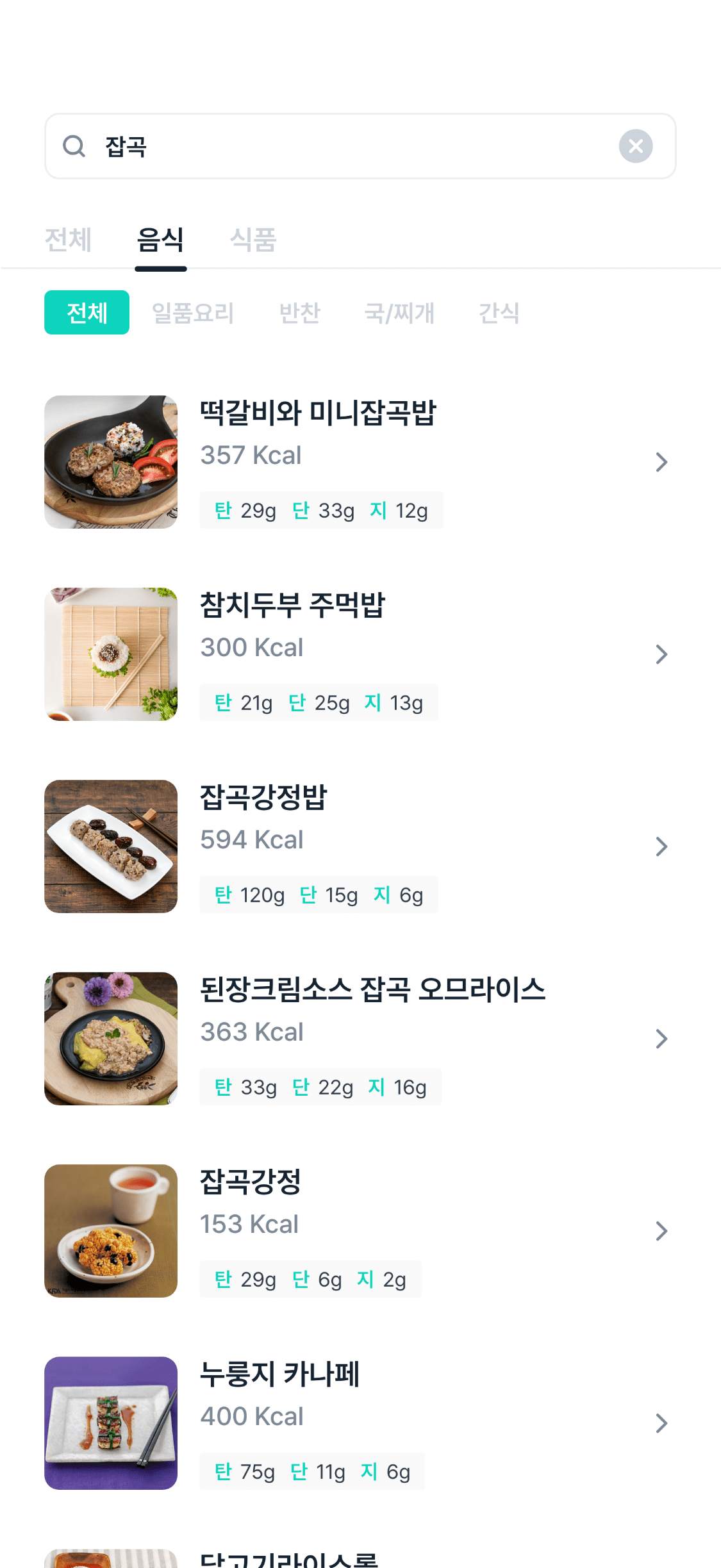Open details via 잡곡강정밥 chevron
Viewport: 721px width, 1568px height.
661,846
